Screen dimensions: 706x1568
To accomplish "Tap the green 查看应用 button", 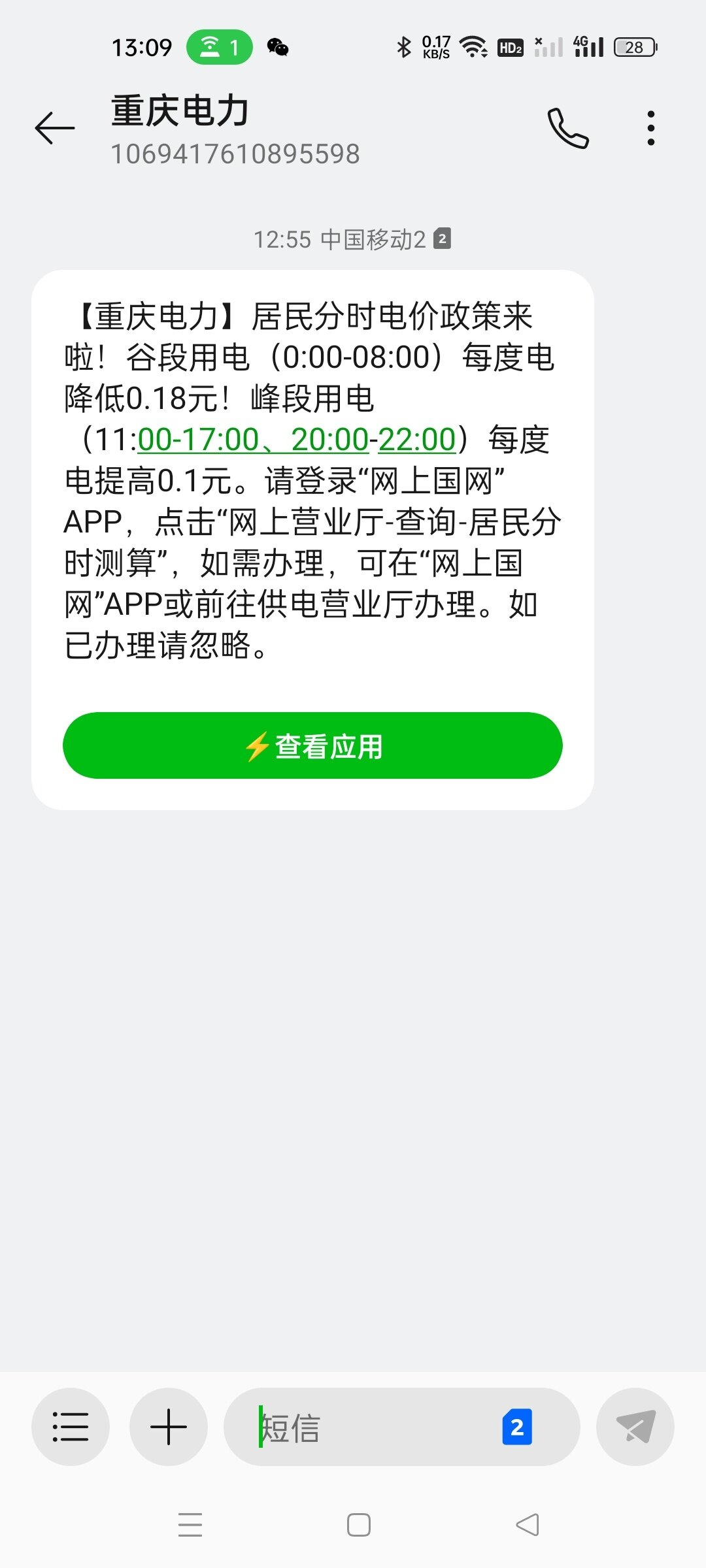I will coord(312,745).
